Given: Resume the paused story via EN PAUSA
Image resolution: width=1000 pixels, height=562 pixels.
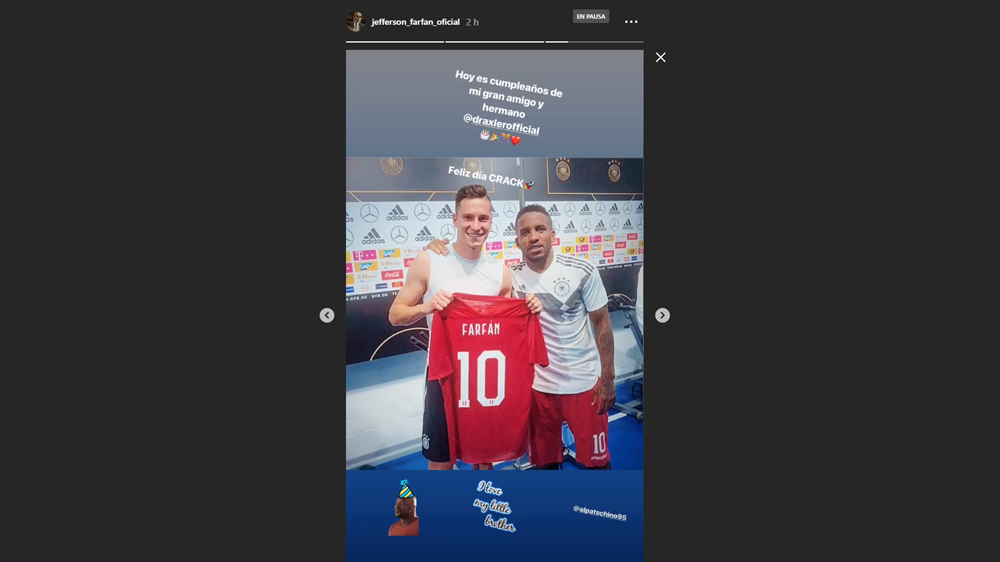Looking at the screenshot, I should pos(590,17).
